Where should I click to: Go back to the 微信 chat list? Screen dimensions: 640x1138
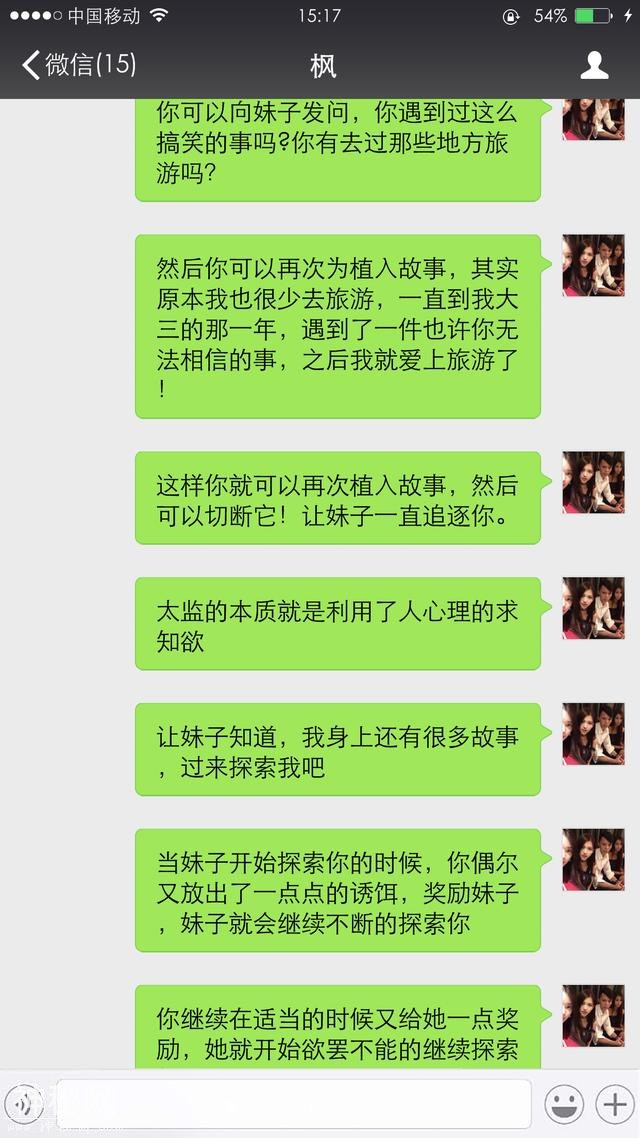point(78,66)
